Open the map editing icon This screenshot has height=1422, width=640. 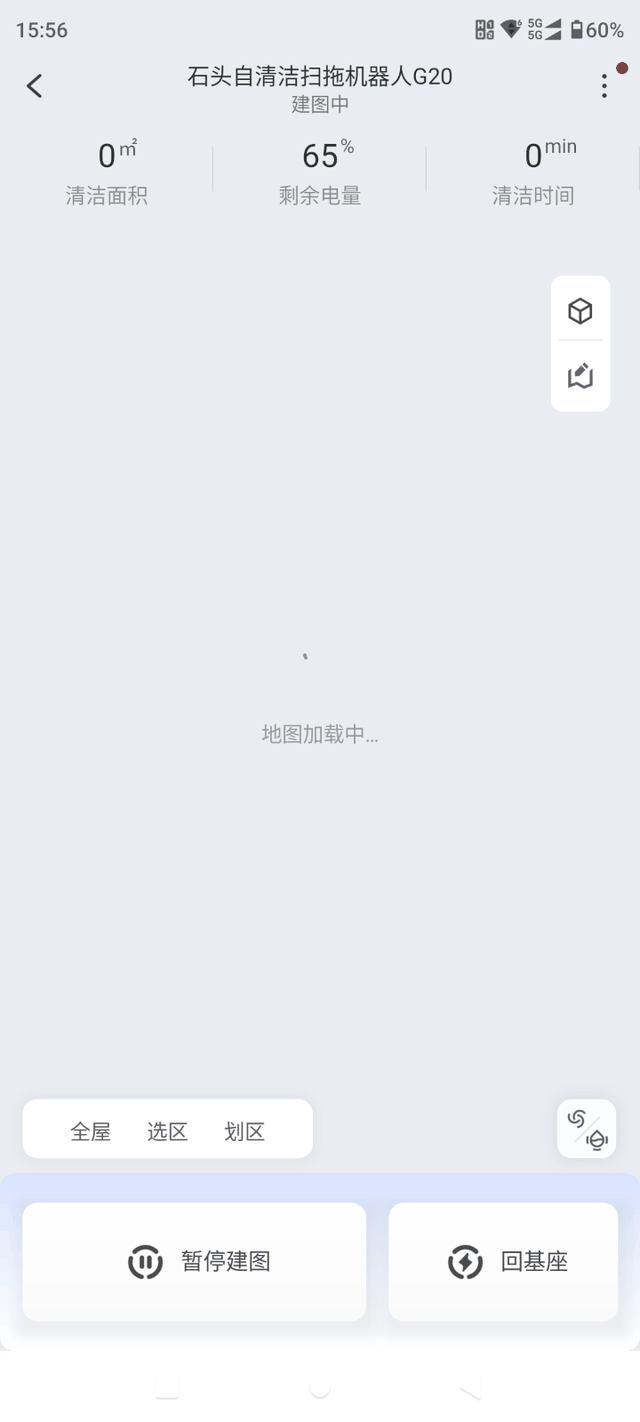[x=580, y=376]
